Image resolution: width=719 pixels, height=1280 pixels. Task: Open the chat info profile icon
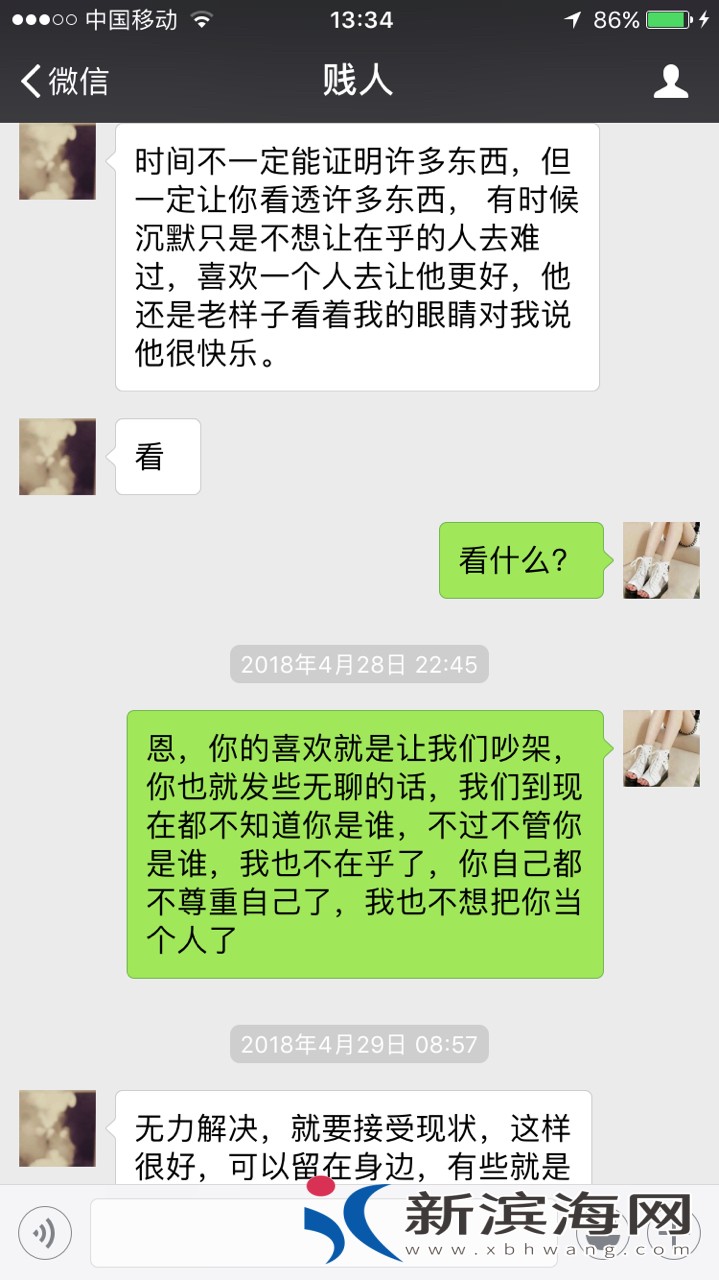[671, 81]
